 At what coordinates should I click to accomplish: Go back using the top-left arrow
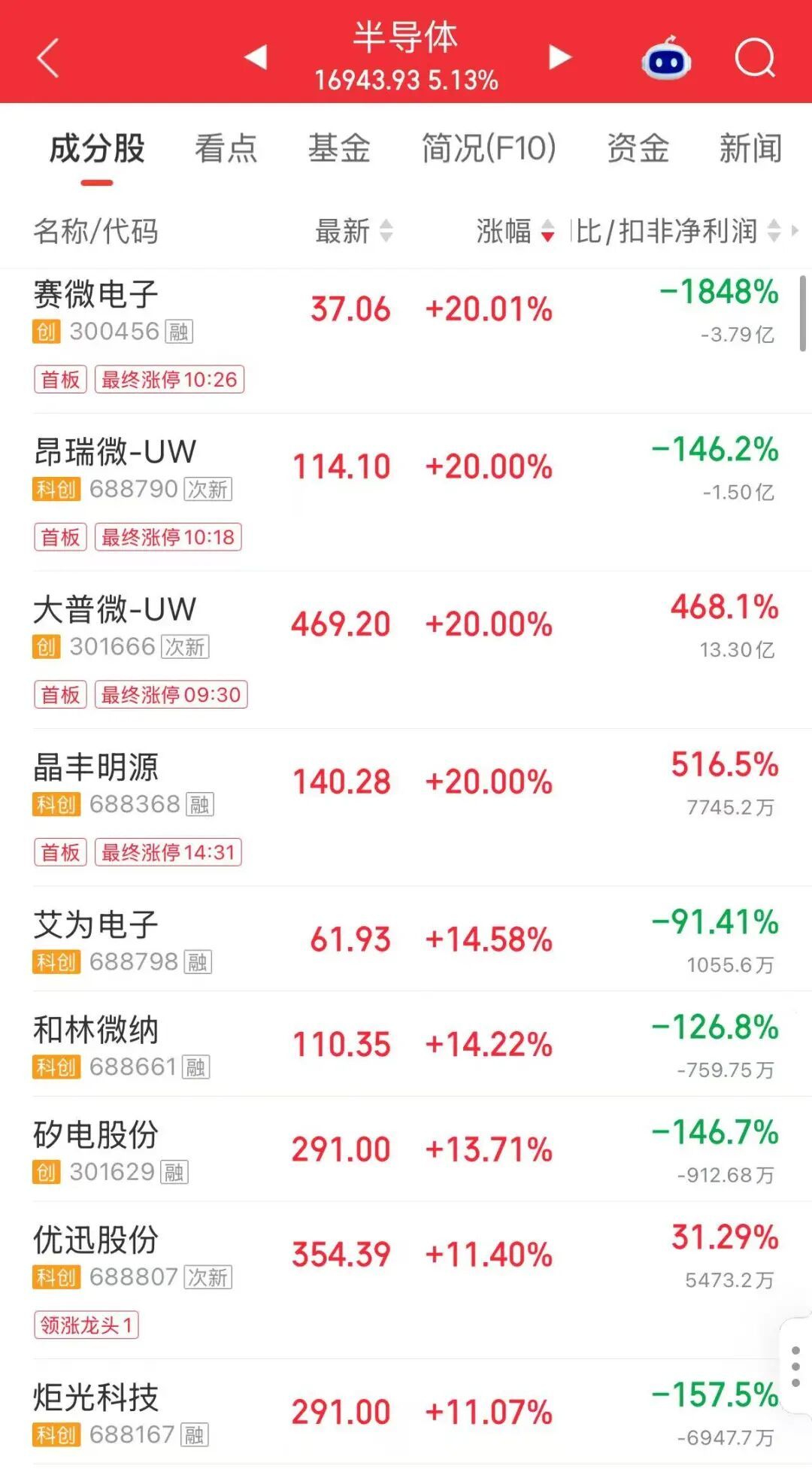(47, 58)
